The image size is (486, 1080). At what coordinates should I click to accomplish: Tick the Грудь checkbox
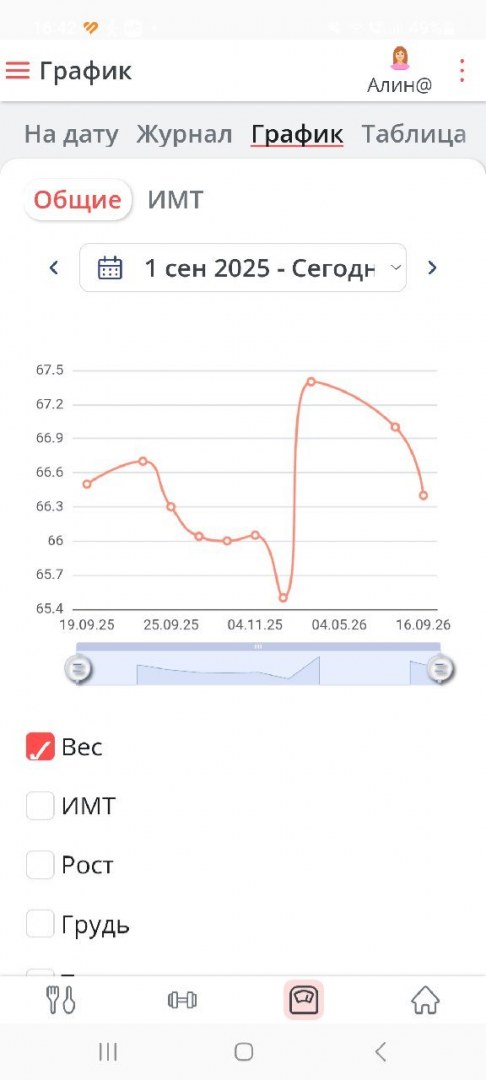pyautogui.click(x=40, y=924)
